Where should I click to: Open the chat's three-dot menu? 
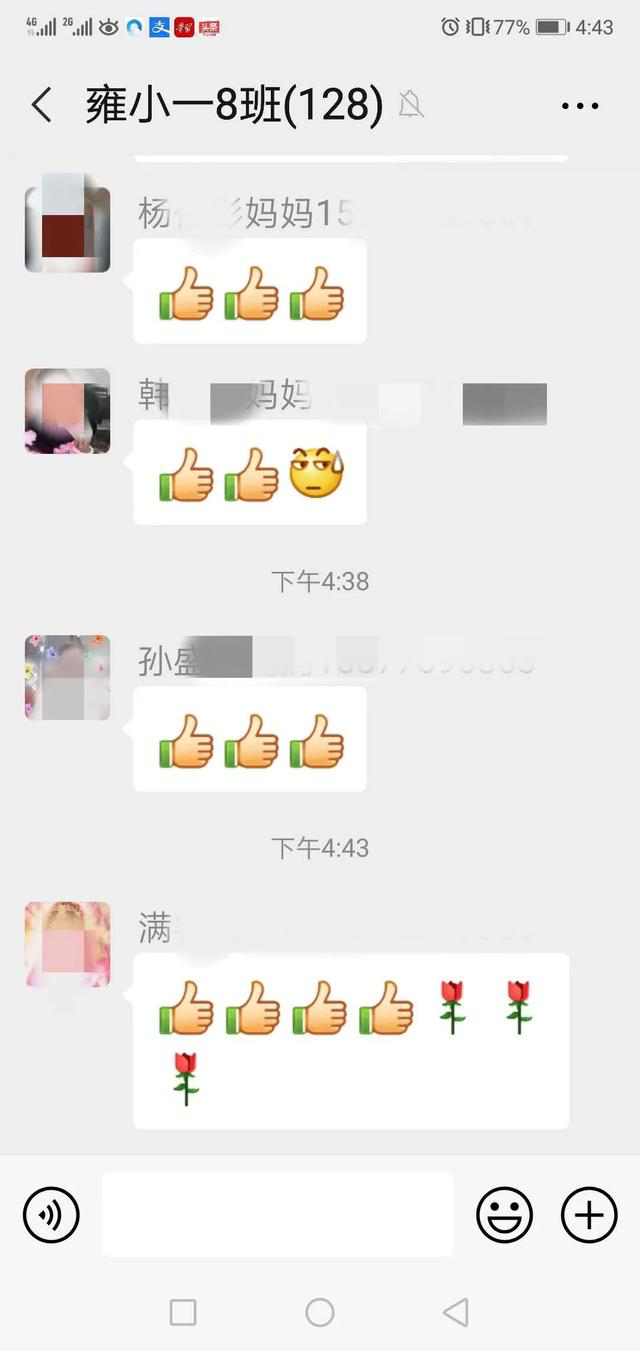(579, 106)
